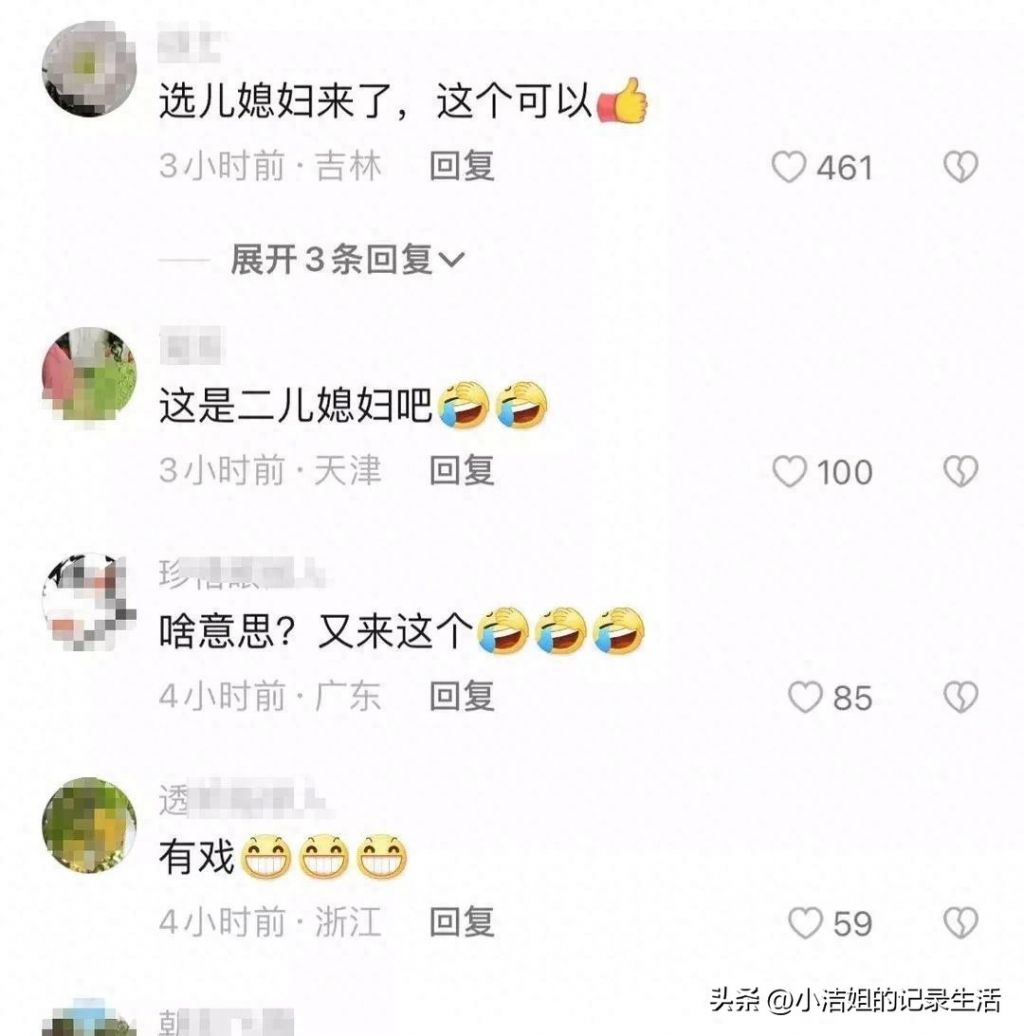1024x1036 pixels.
Task: Reply to the Zhejiang comment 有戏
Action: click(x=462, y=922)
